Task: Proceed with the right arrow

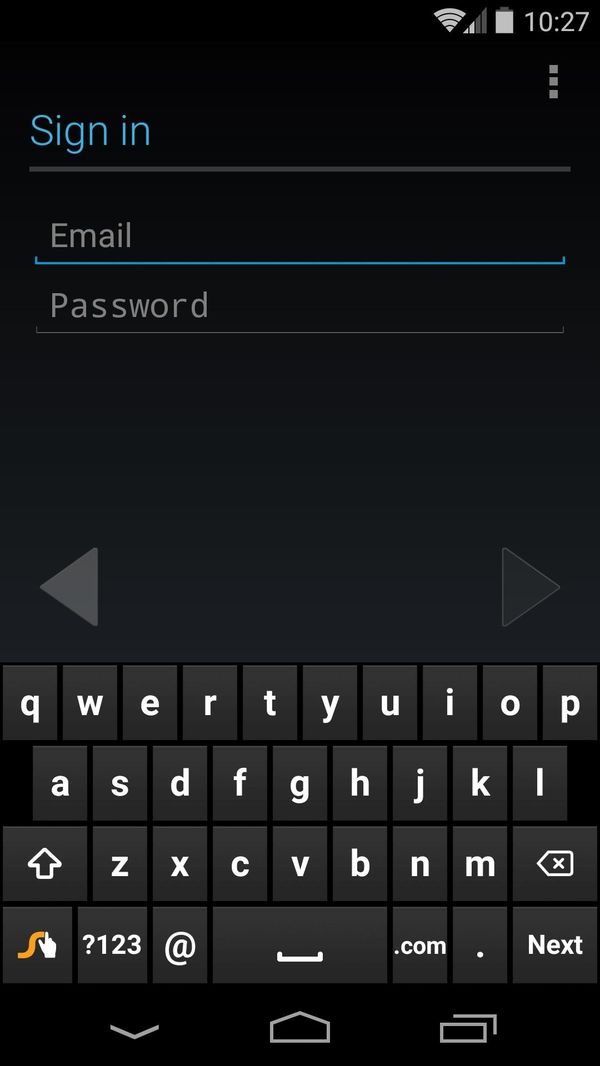Action: 530,587
